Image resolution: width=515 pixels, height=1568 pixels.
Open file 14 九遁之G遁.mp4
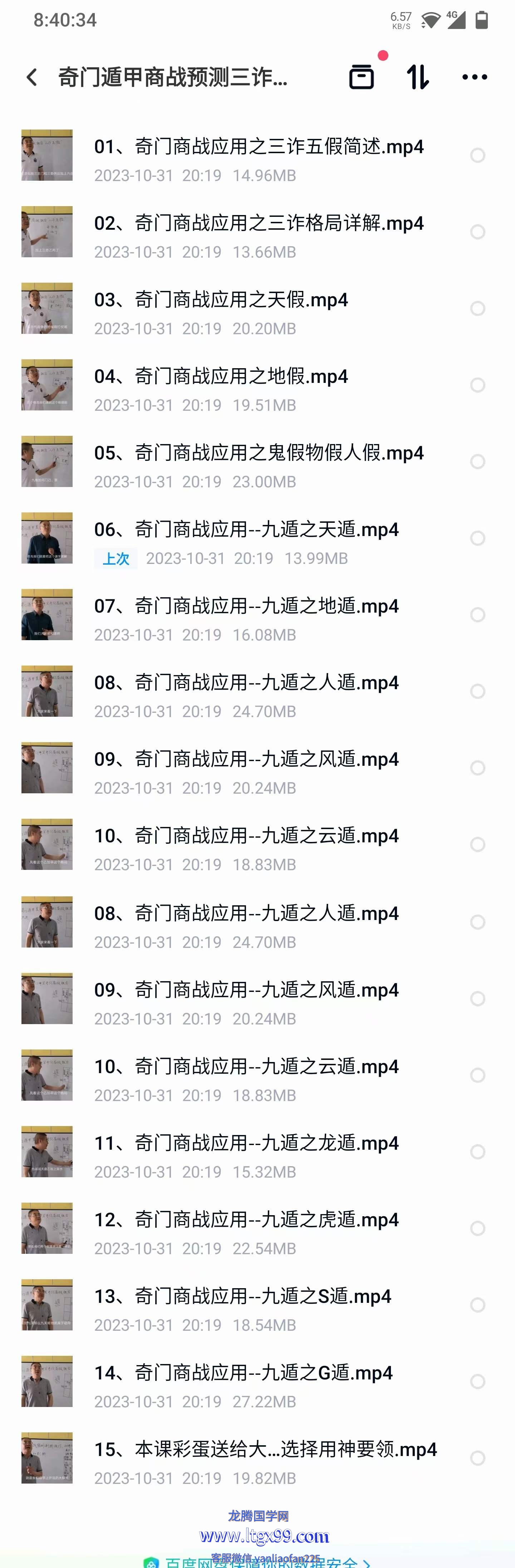coord(243,1373)
